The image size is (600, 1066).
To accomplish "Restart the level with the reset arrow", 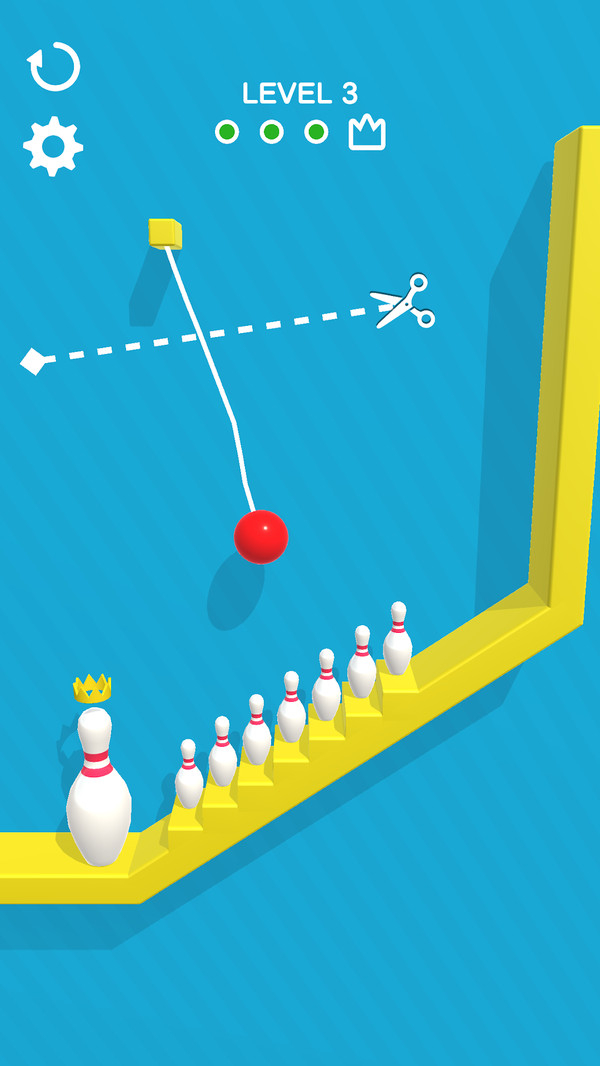I will [54, 68].
